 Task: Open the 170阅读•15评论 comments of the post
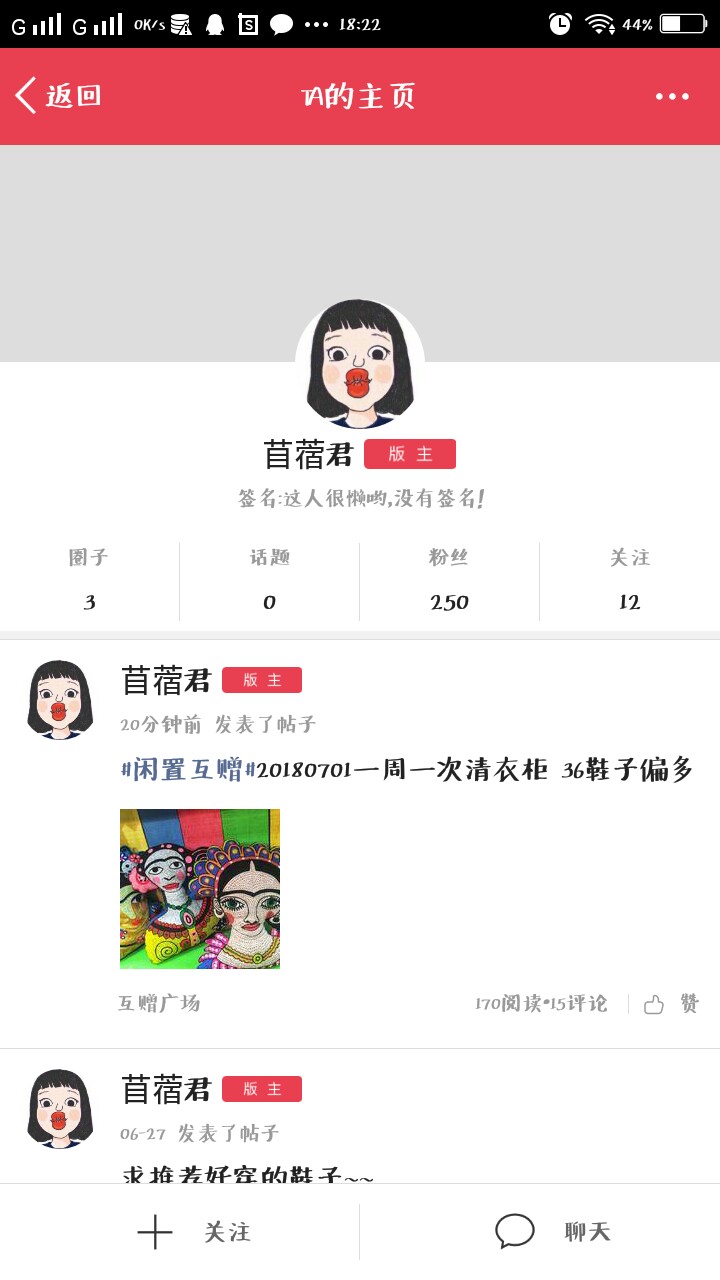click(541, 1003)
